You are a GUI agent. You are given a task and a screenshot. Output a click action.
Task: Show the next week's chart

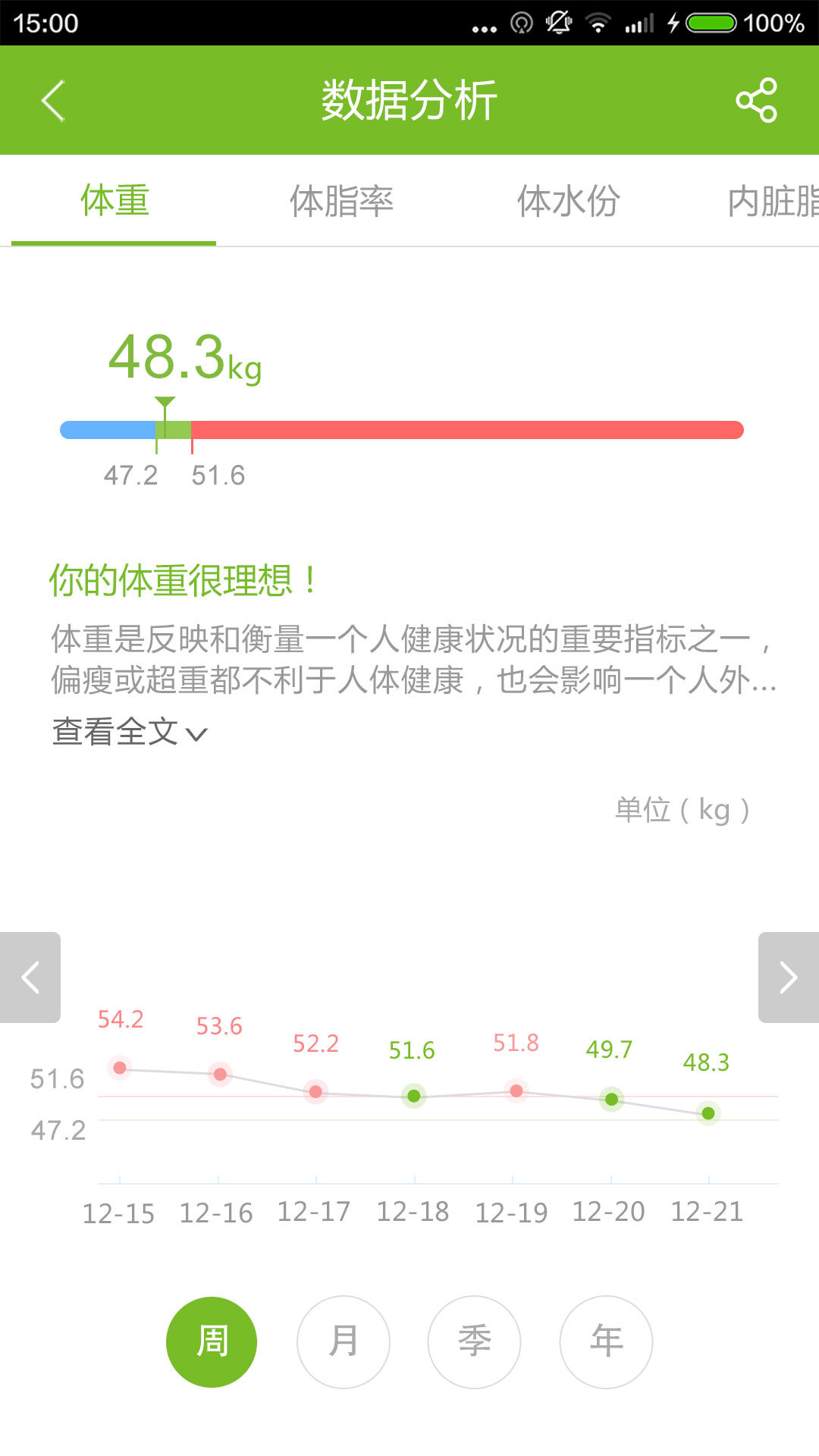[x=789, y=977]
